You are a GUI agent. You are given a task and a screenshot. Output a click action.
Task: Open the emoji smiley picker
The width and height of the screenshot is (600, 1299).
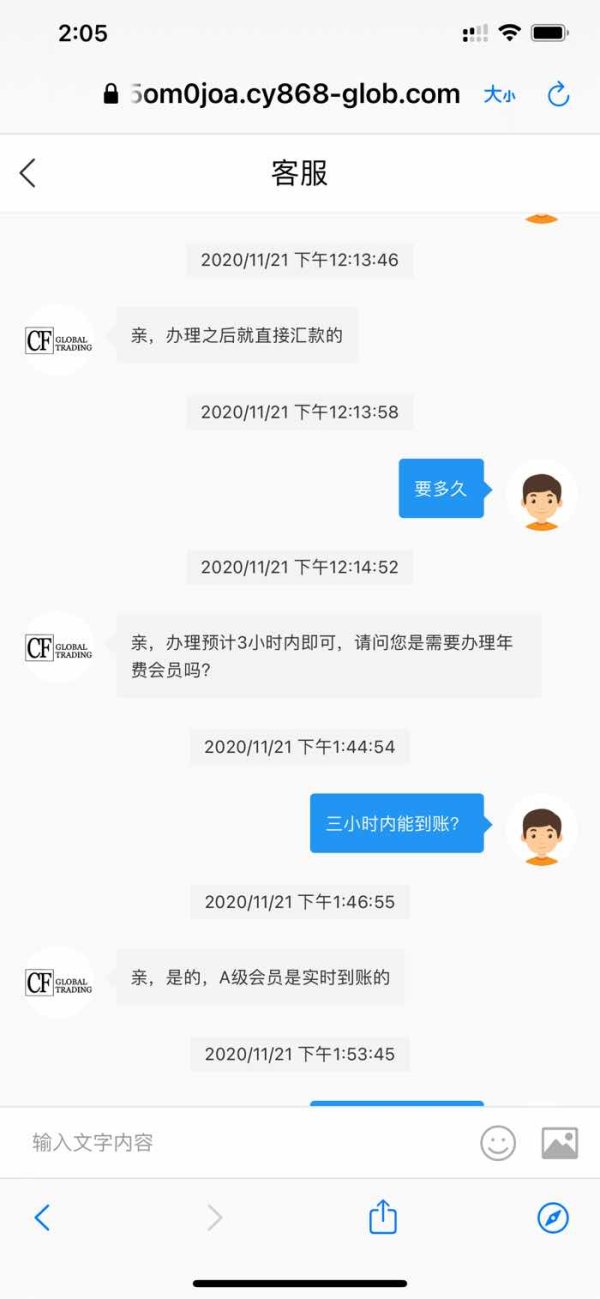pyautogui.click(x=498, y=1142)
